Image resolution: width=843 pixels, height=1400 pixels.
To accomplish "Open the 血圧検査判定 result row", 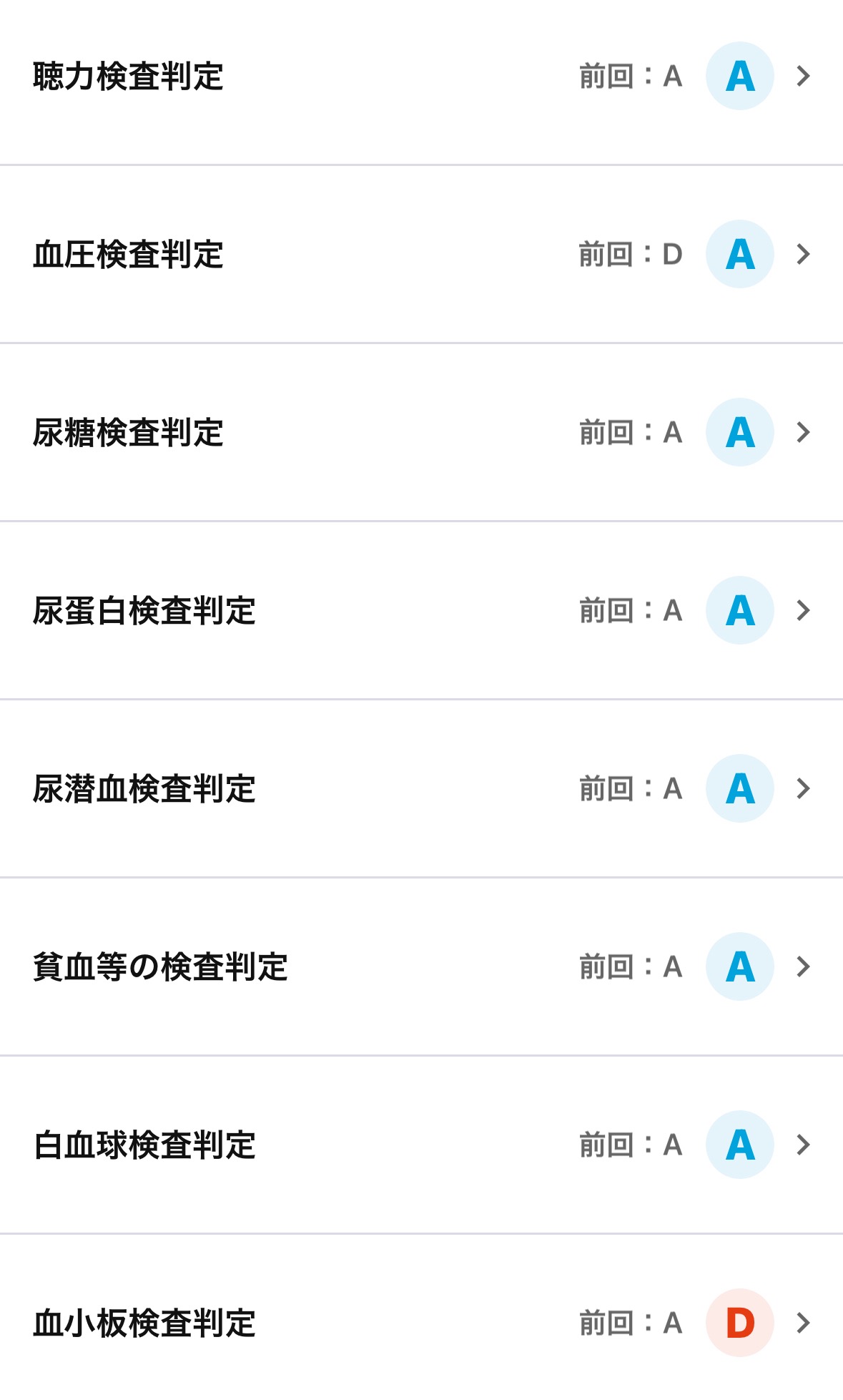I will (421, 254).
